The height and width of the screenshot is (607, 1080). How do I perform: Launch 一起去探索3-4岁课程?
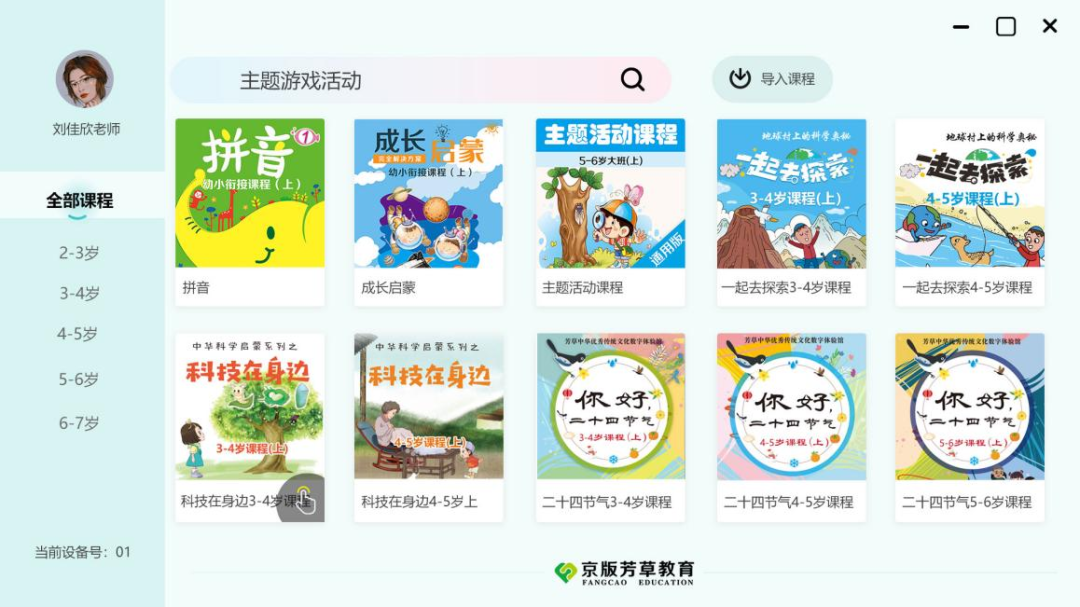tap(791, 211)
